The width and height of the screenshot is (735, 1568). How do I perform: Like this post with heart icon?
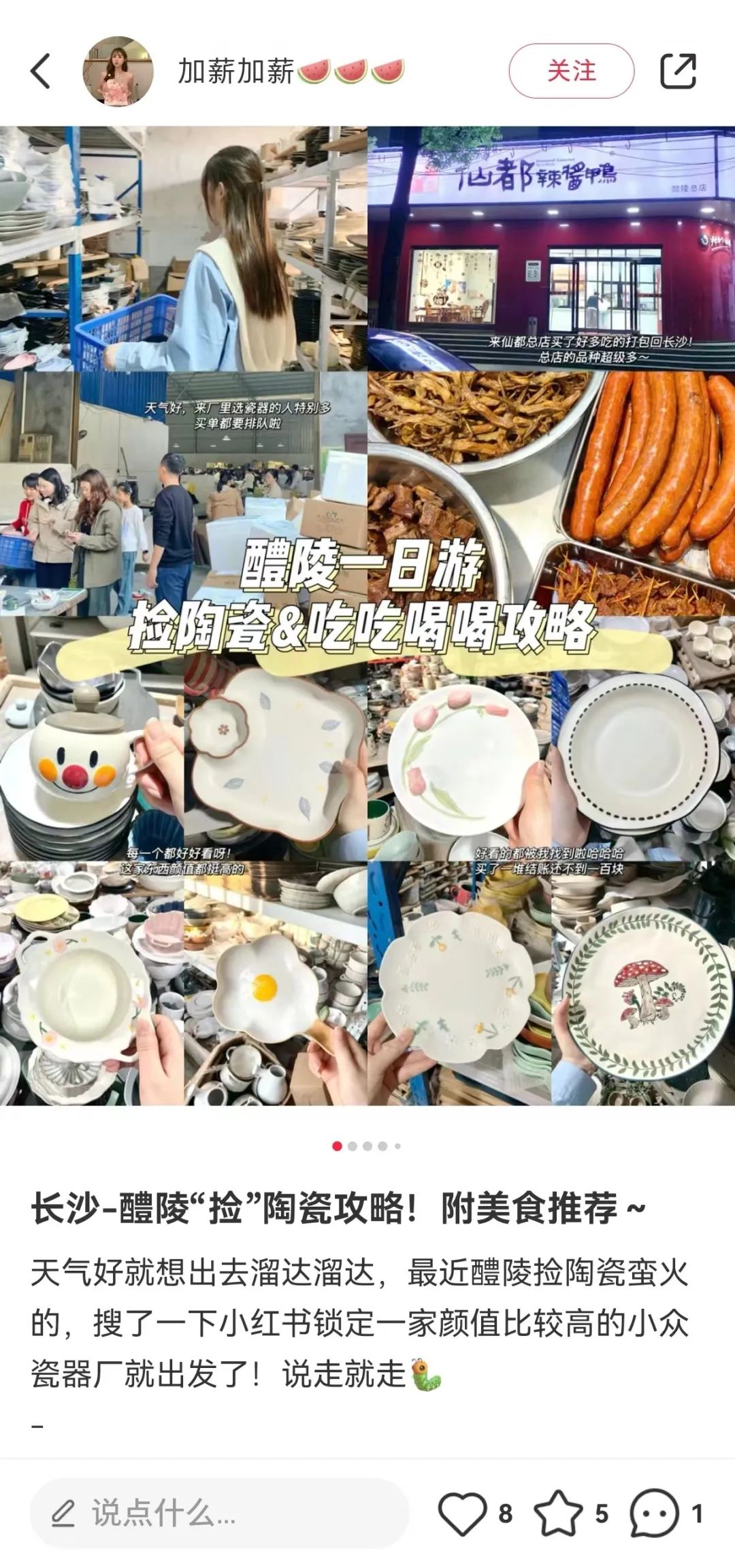[x=463, y=1514]
